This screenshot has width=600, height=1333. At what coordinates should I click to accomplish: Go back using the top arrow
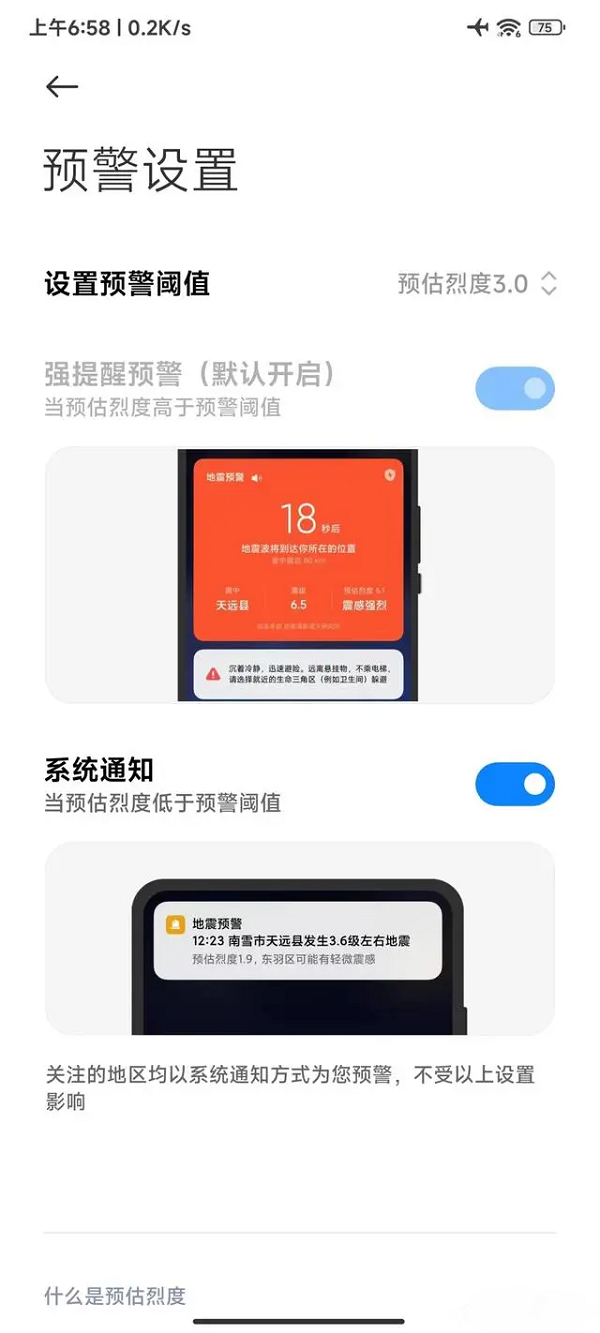(62, 87)
